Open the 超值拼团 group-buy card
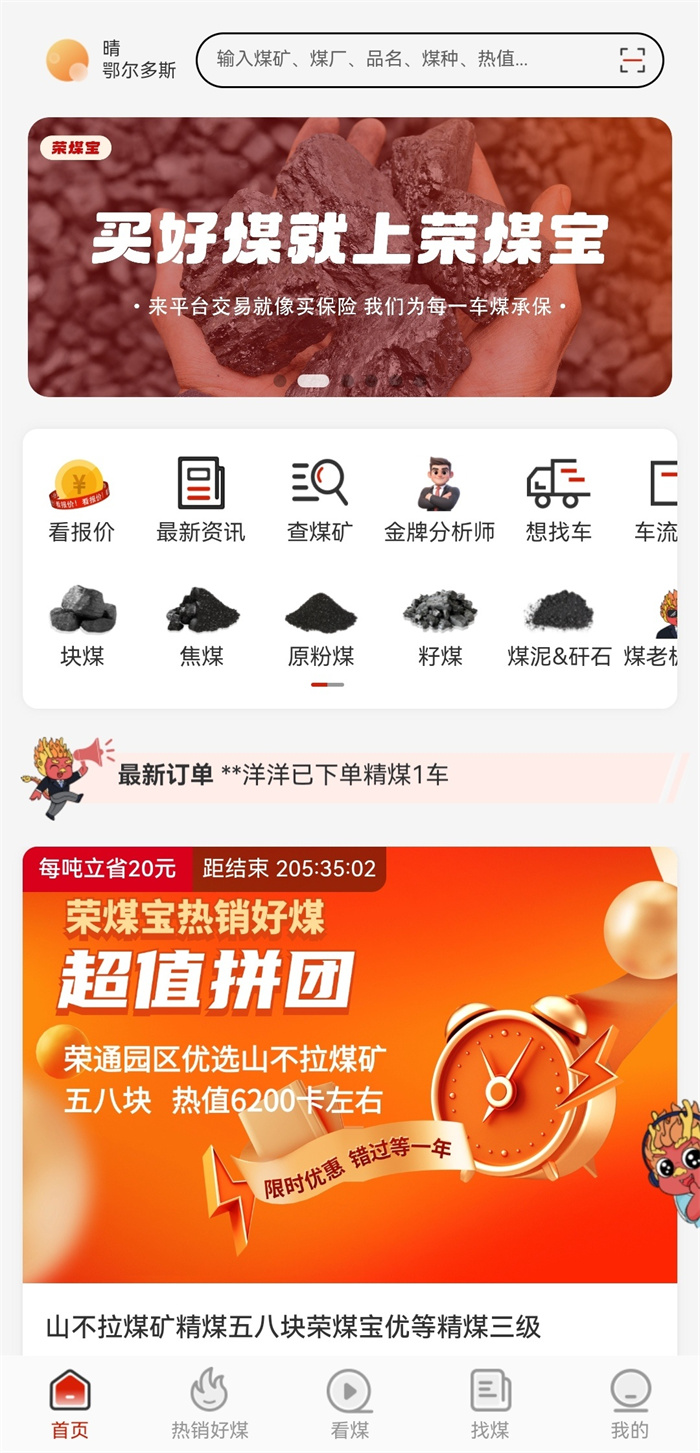 [350, 1065]
